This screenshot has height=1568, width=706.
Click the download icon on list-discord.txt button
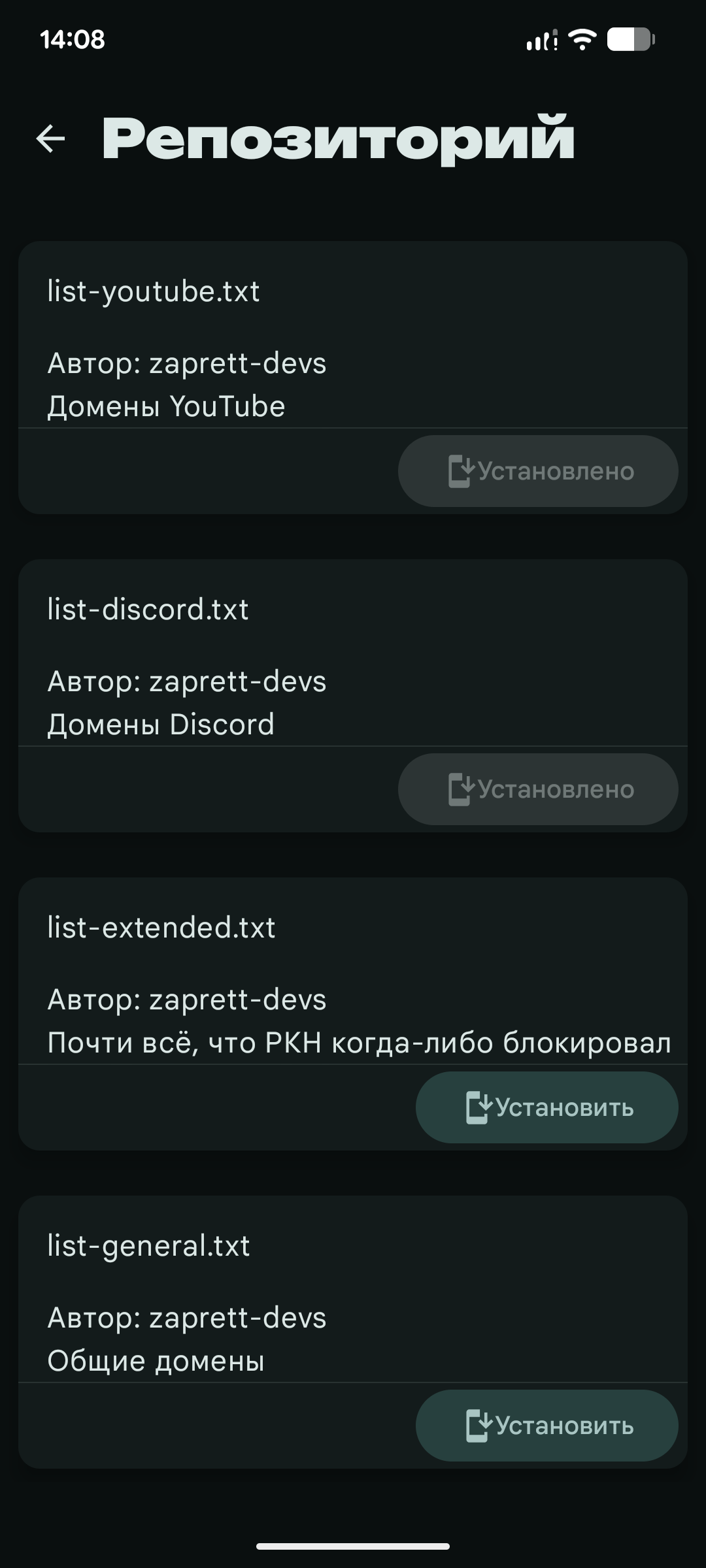tap(460, 789)
